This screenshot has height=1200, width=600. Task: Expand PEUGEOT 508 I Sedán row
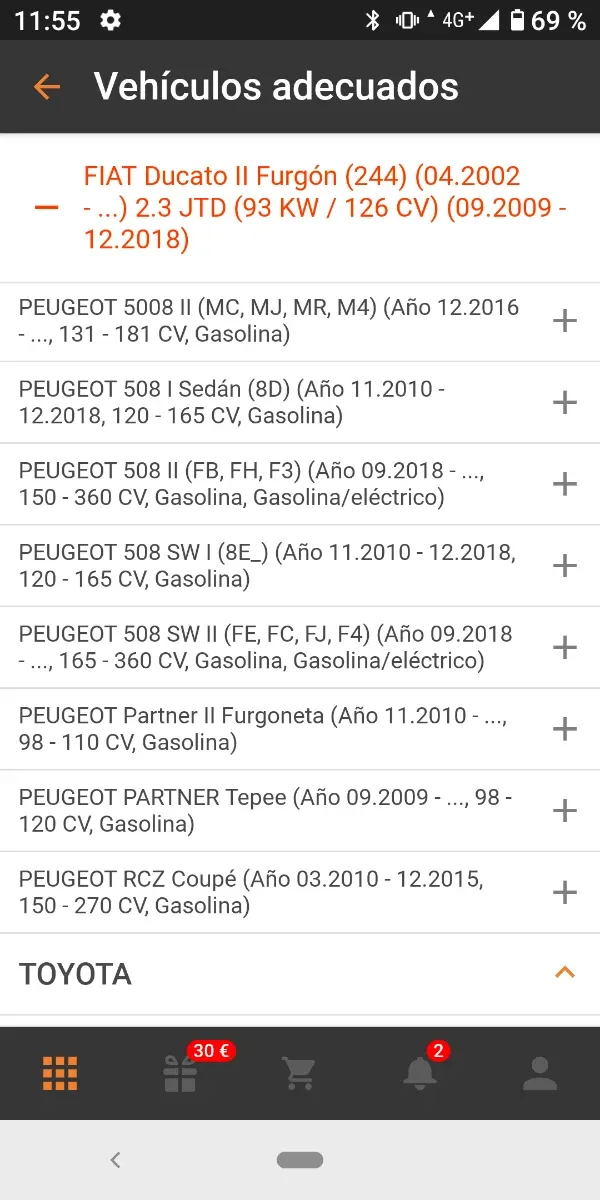click(565, 402)
